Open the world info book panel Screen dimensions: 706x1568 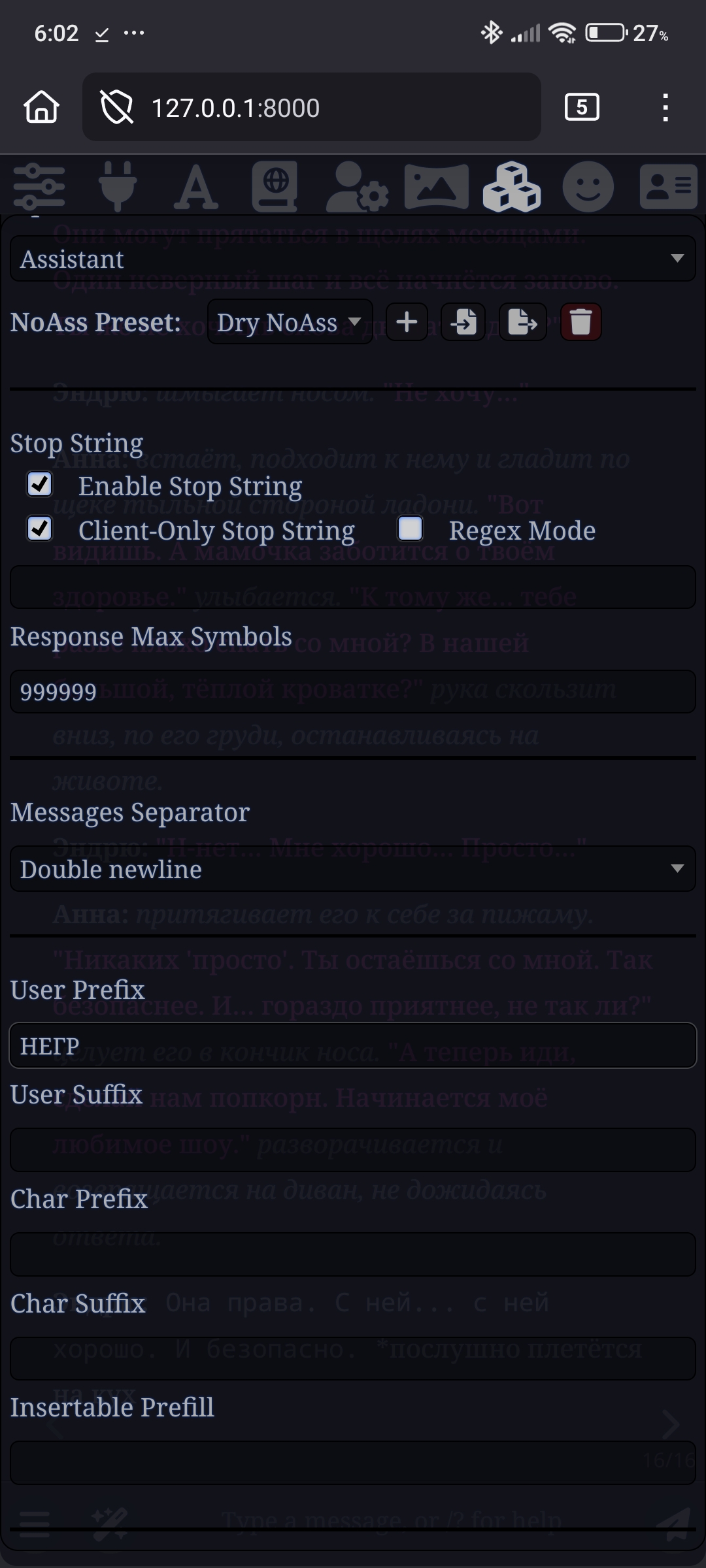[x=275, y=187]
